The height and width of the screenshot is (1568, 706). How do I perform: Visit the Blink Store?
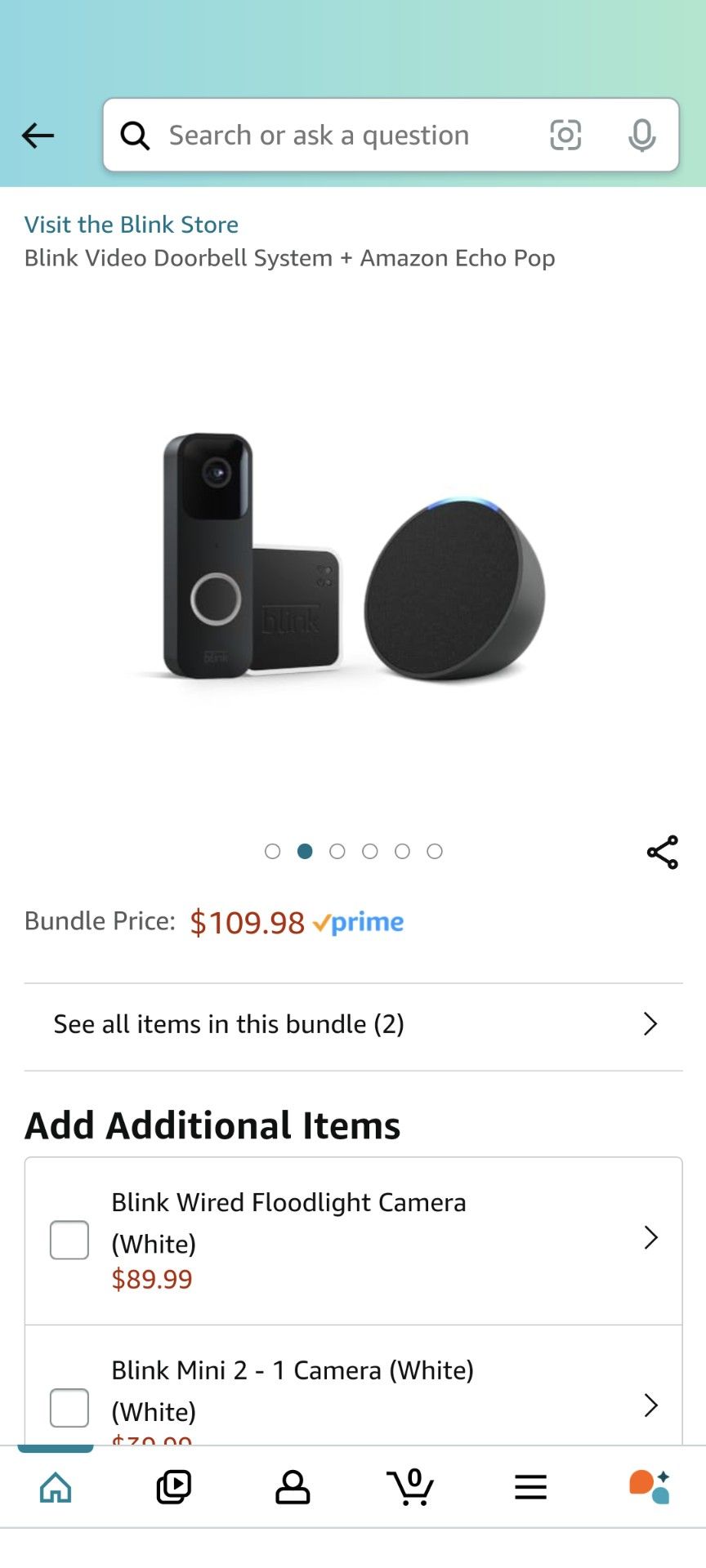pos(132,225)
